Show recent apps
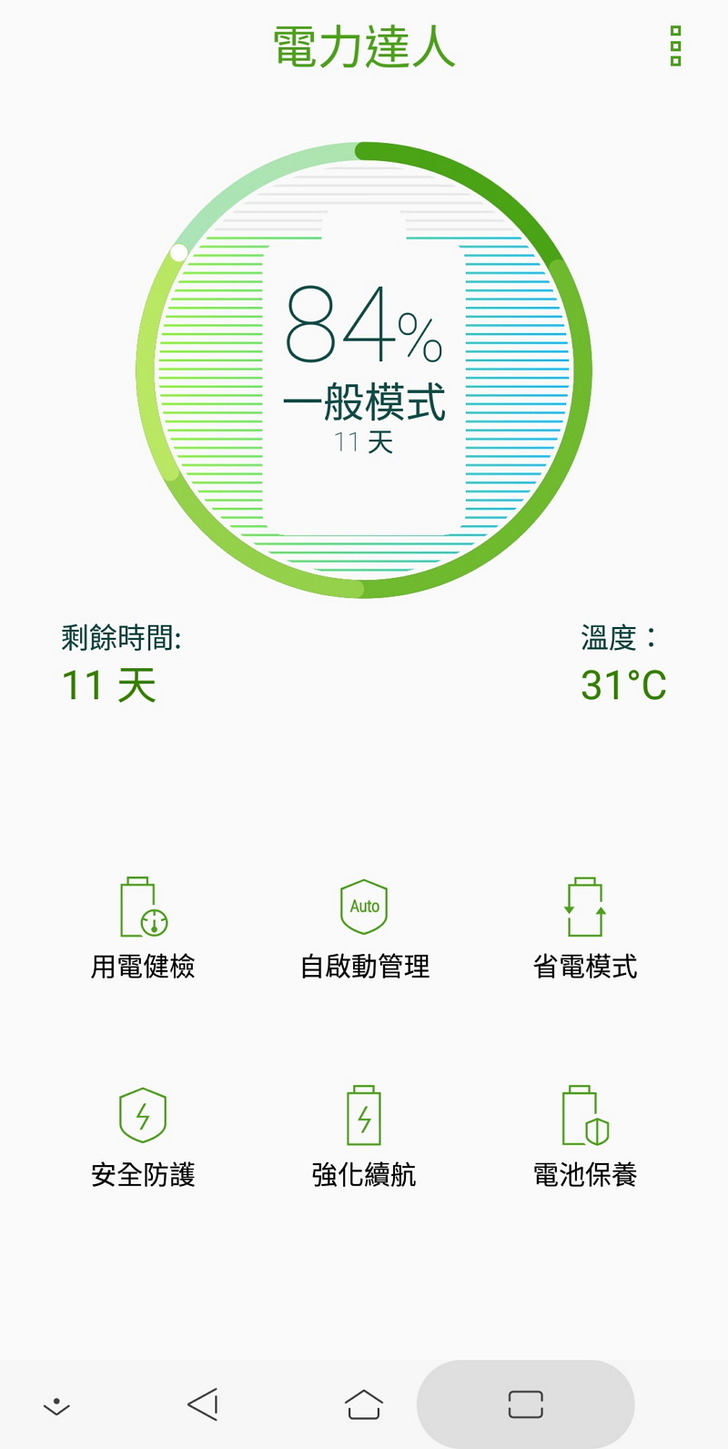Viewport: 728px width, 1449px height. pos(525,1404)
